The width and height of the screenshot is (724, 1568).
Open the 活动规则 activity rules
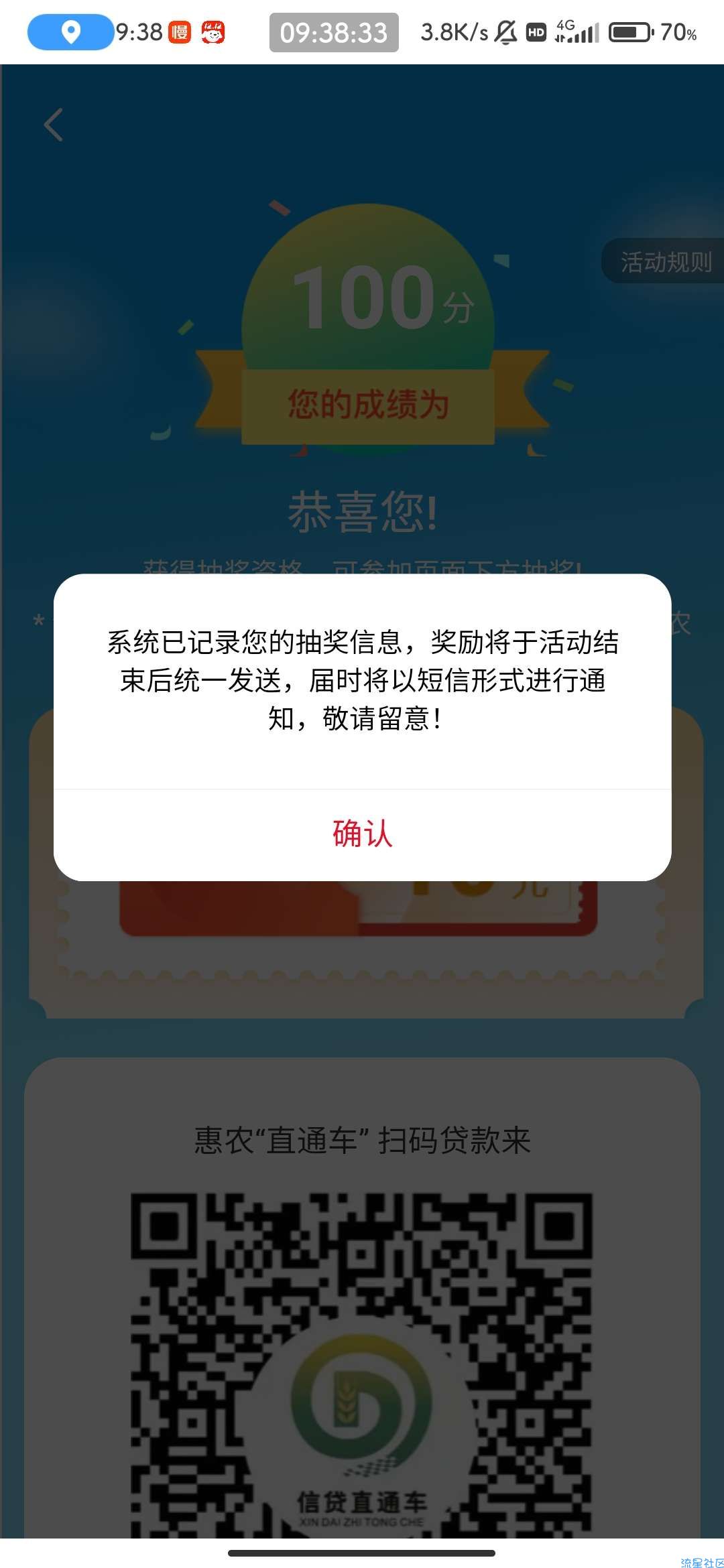[x=665, y=261]
